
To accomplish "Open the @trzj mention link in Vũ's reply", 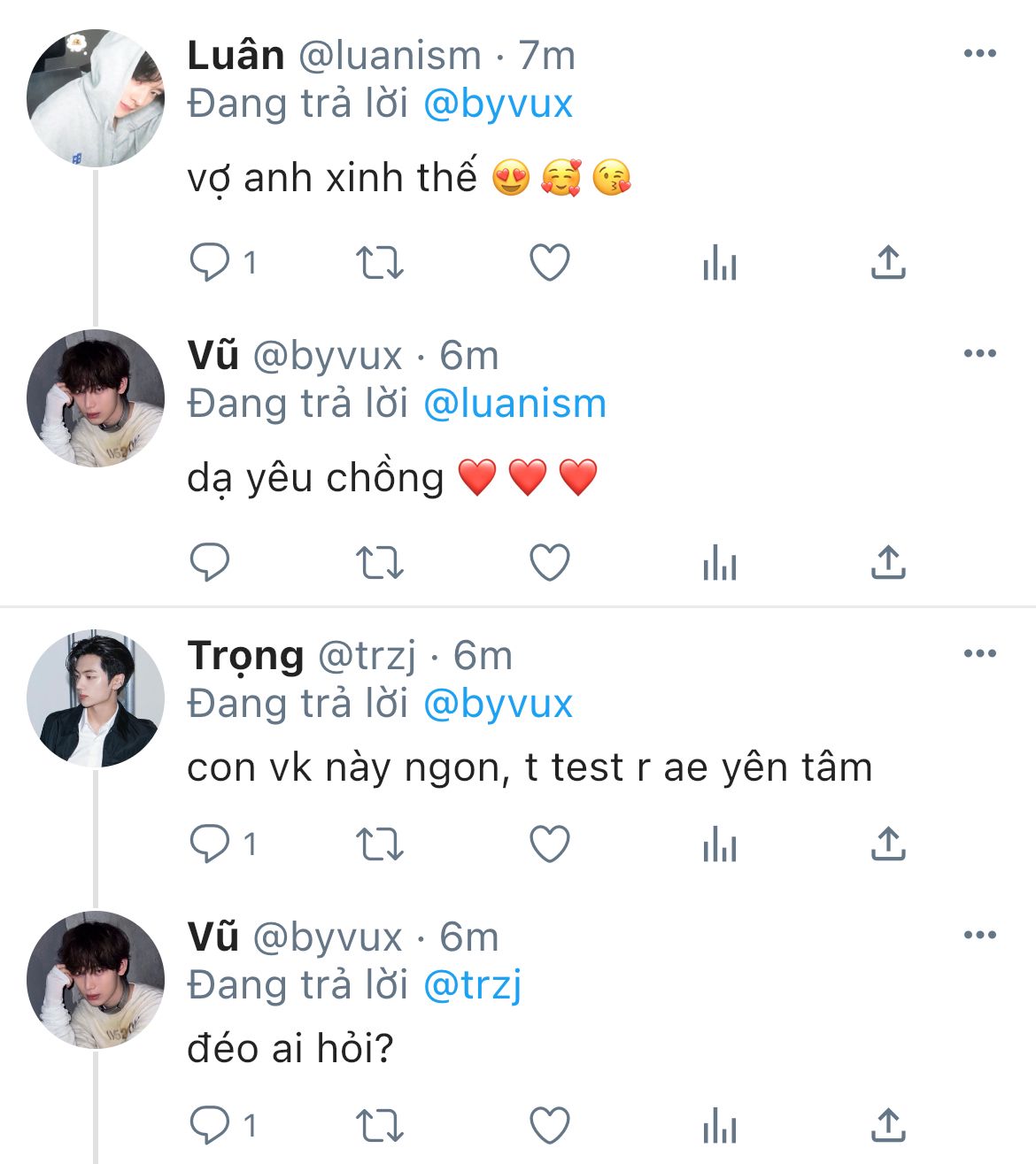I will (x=473, y=985).
